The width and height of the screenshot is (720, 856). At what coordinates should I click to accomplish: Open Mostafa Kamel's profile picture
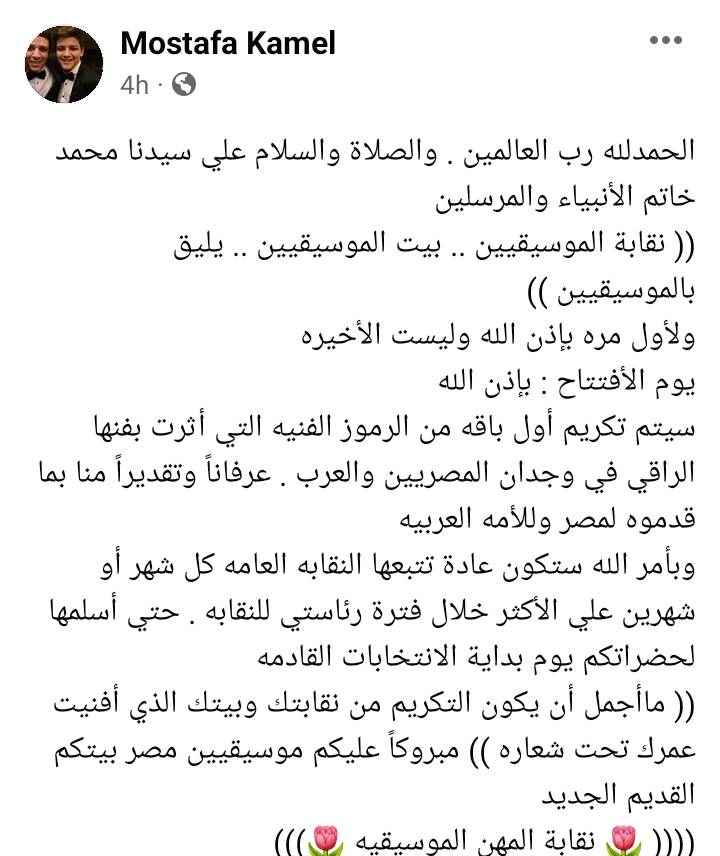[x=64, y=64]
